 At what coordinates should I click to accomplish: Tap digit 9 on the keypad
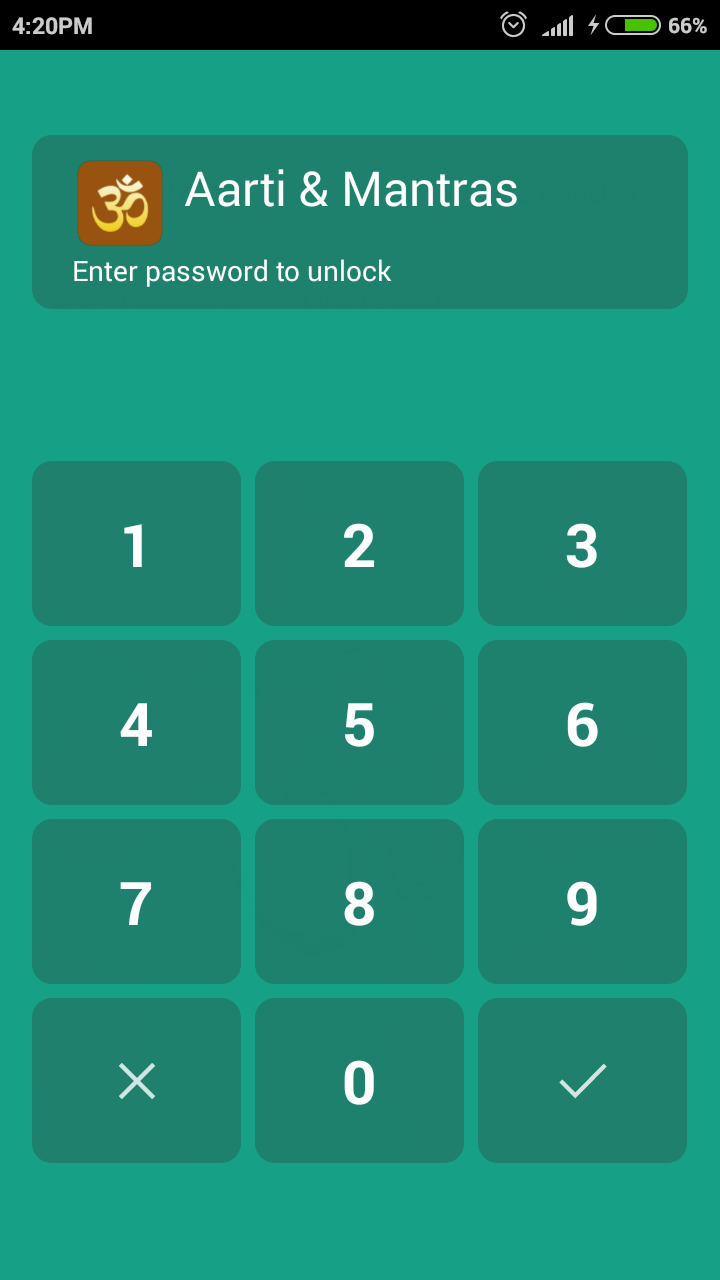[581, 901]
